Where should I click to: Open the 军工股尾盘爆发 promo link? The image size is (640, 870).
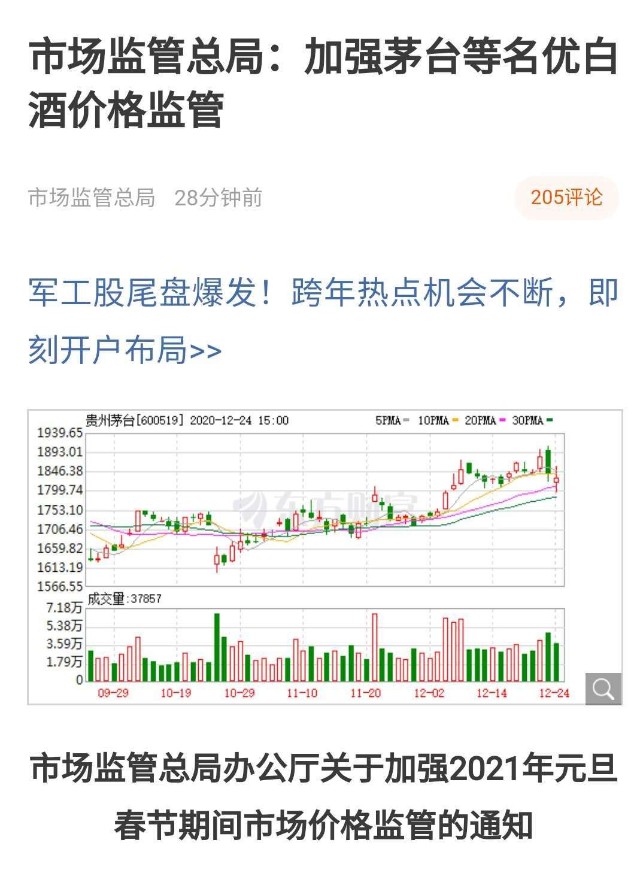(322, 322)
